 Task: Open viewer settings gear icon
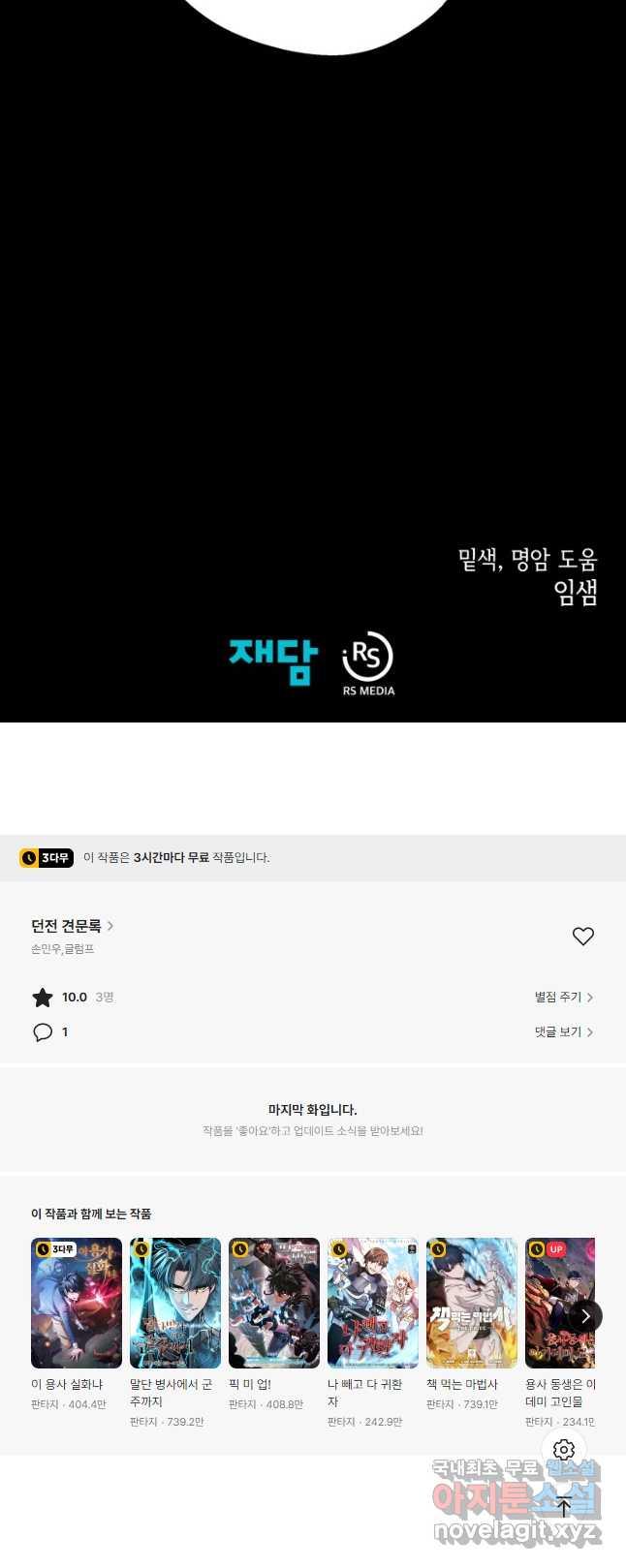pos(564,1449)
